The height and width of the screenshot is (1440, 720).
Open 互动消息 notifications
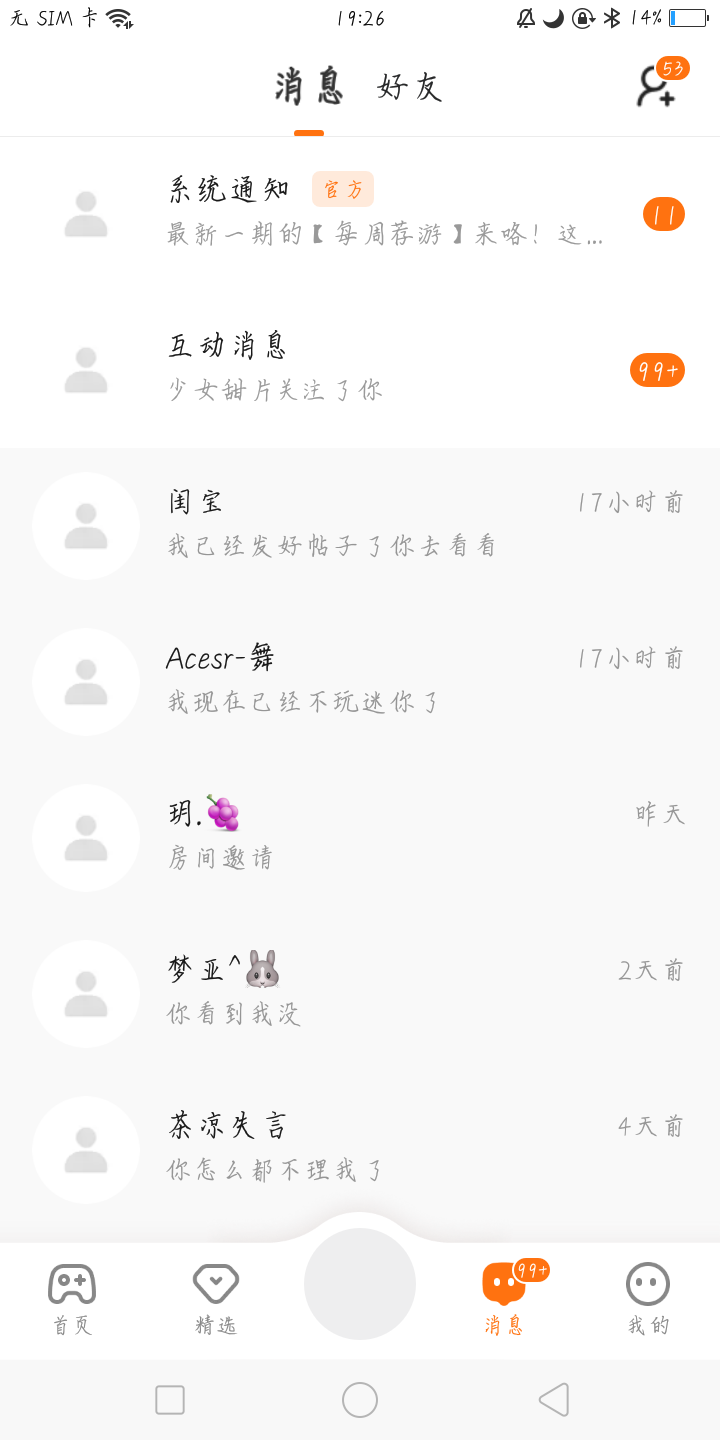coord(360,370)
